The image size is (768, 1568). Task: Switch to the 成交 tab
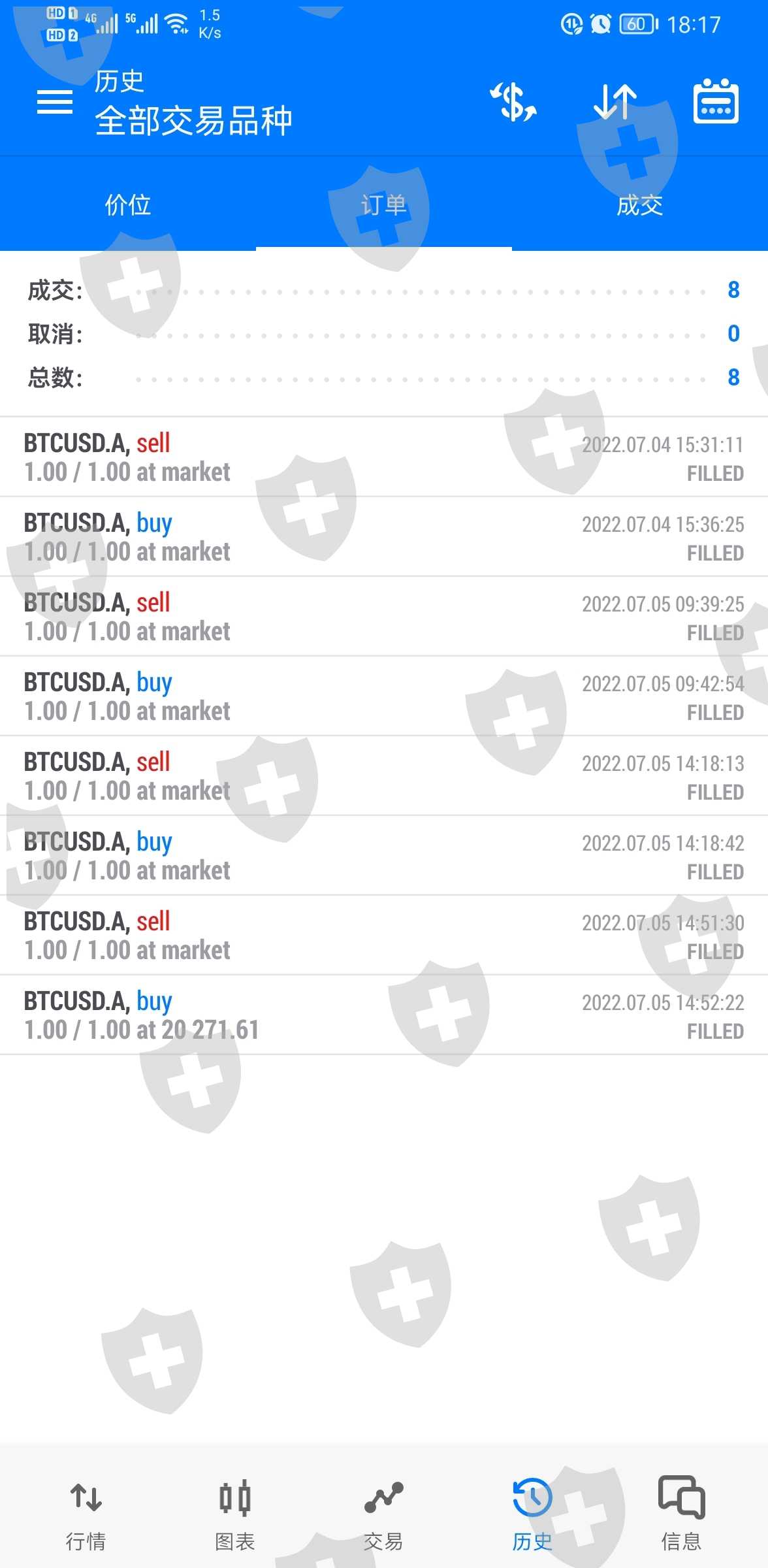[x=640, y=205]
